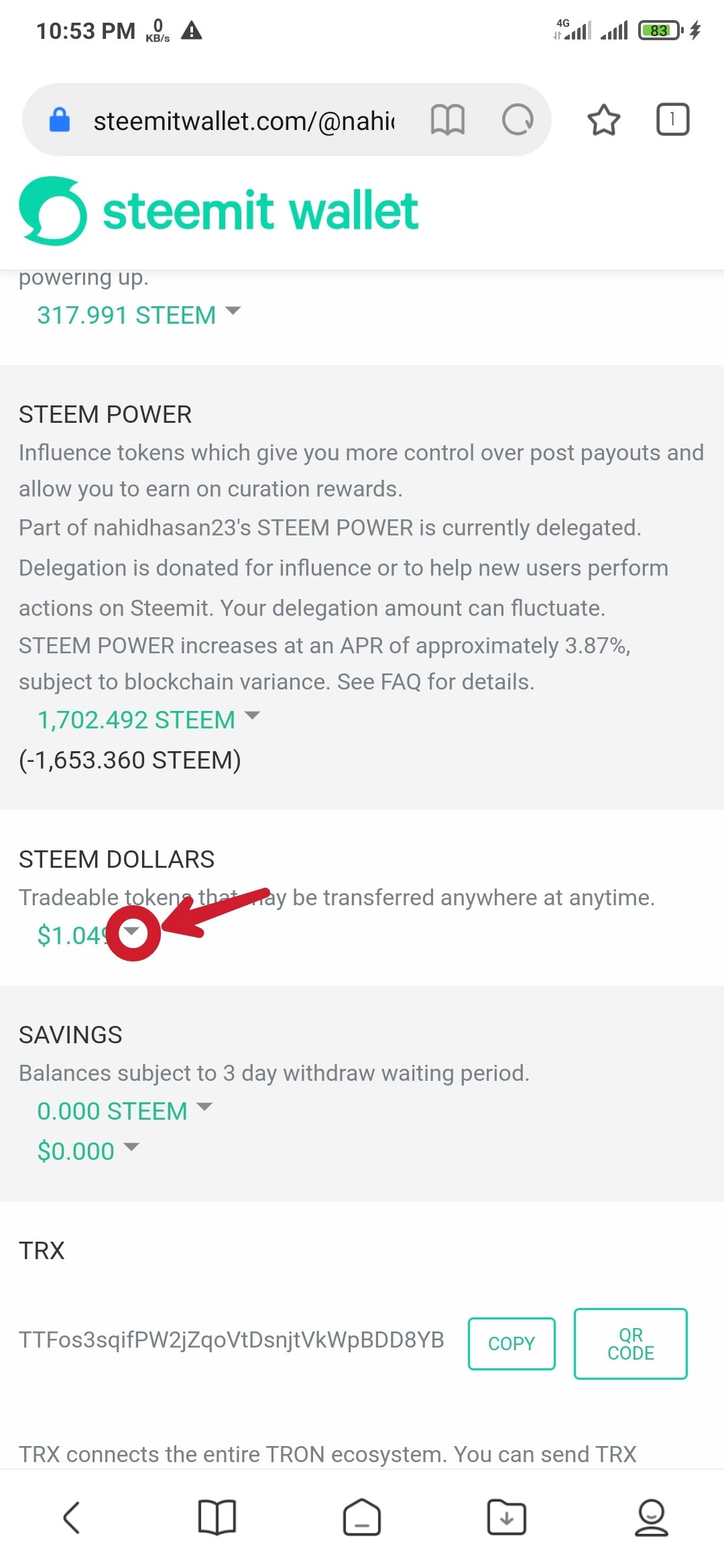Expand the 317.991 STEEM dropdown
Viewport: 724px width, 1568px height.
(x=138, y=314)
